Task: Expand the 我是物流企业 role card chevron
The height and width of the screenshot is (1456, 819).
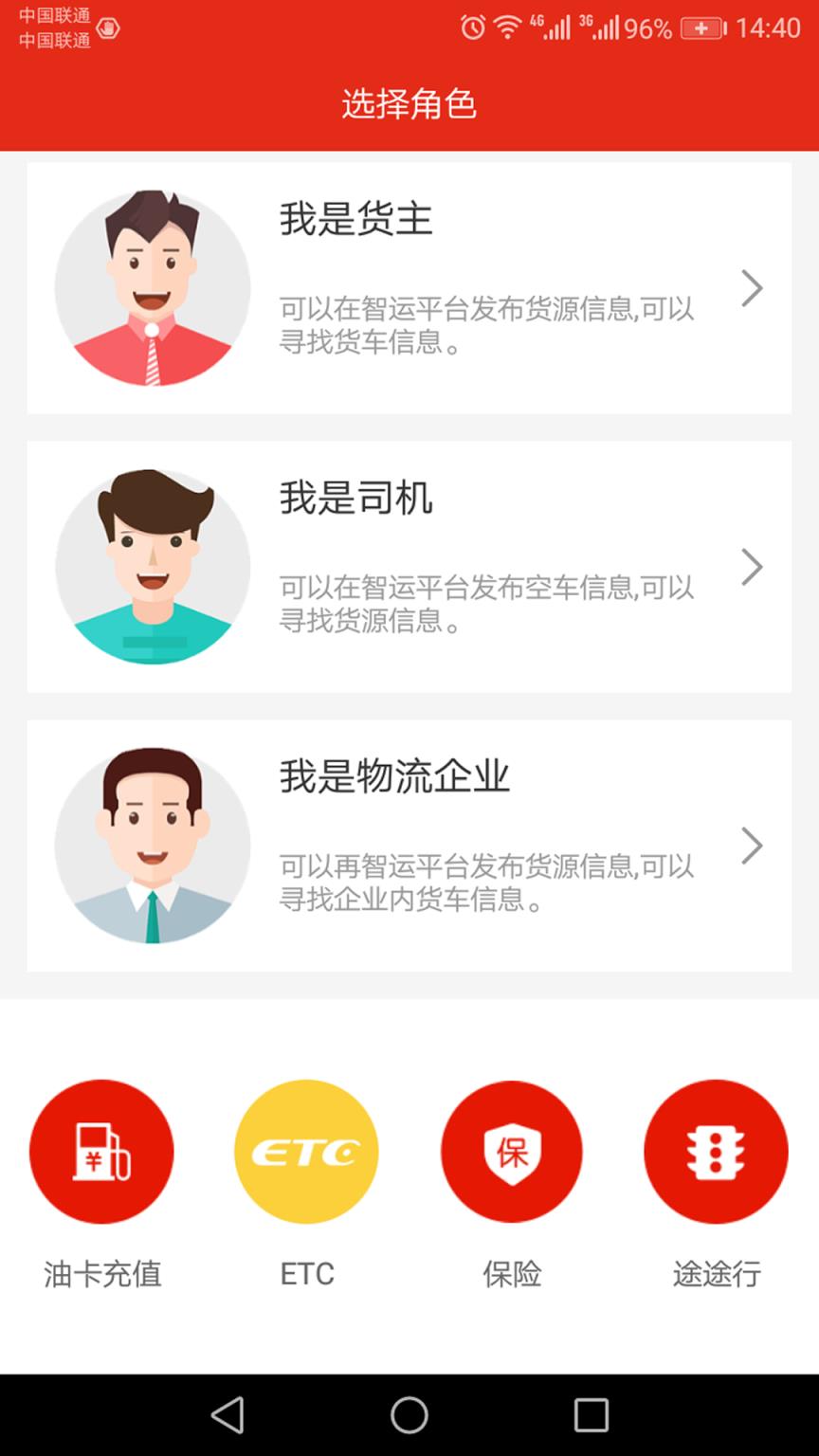Action: 752,845
